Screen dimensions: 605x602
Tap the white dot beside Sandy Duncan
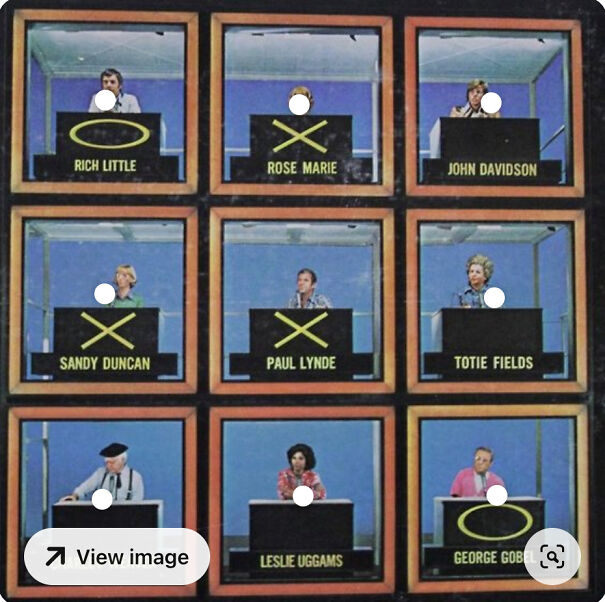click(x=105, y=294)
